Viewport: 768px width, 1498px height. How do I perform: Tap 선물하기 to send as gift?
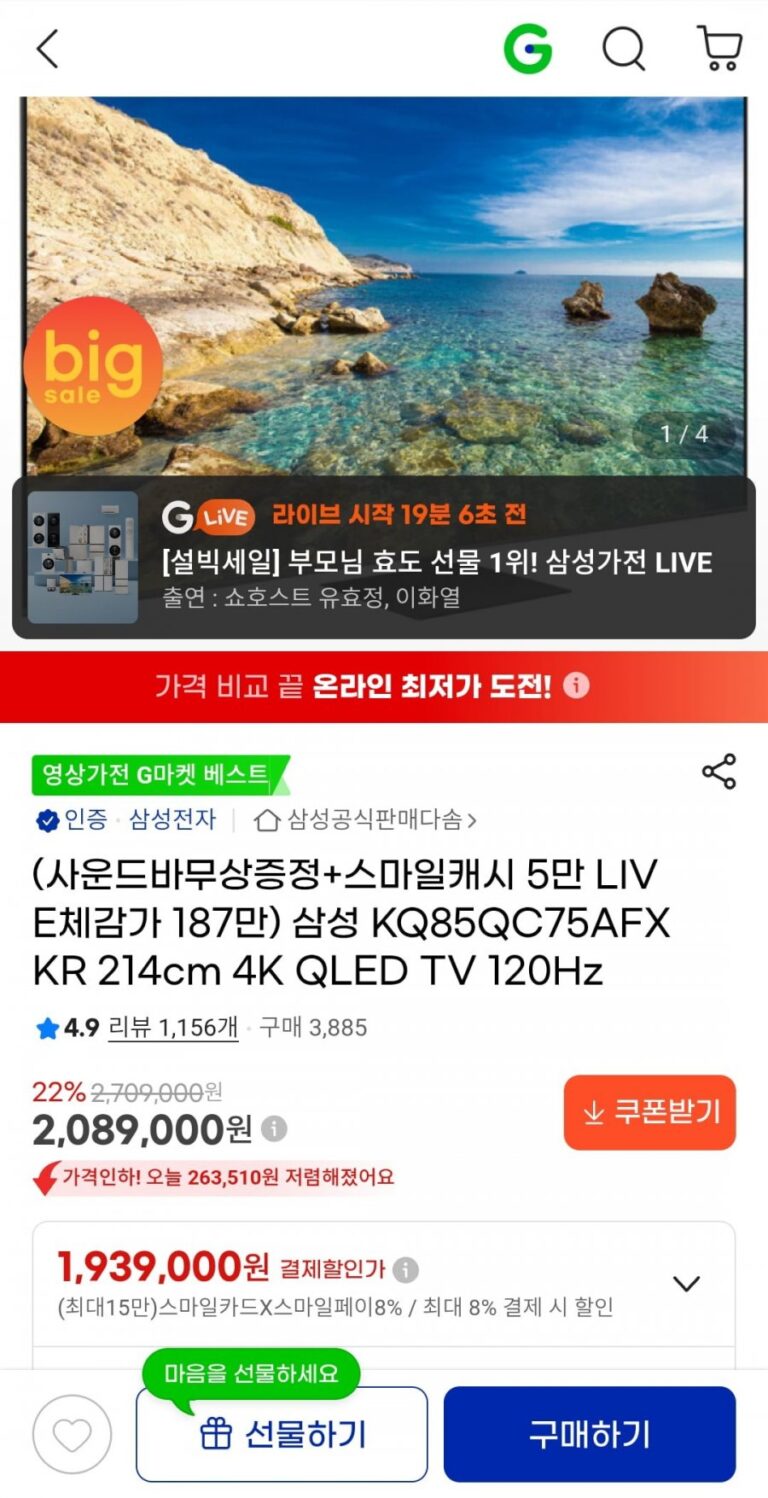[282, 1434]
